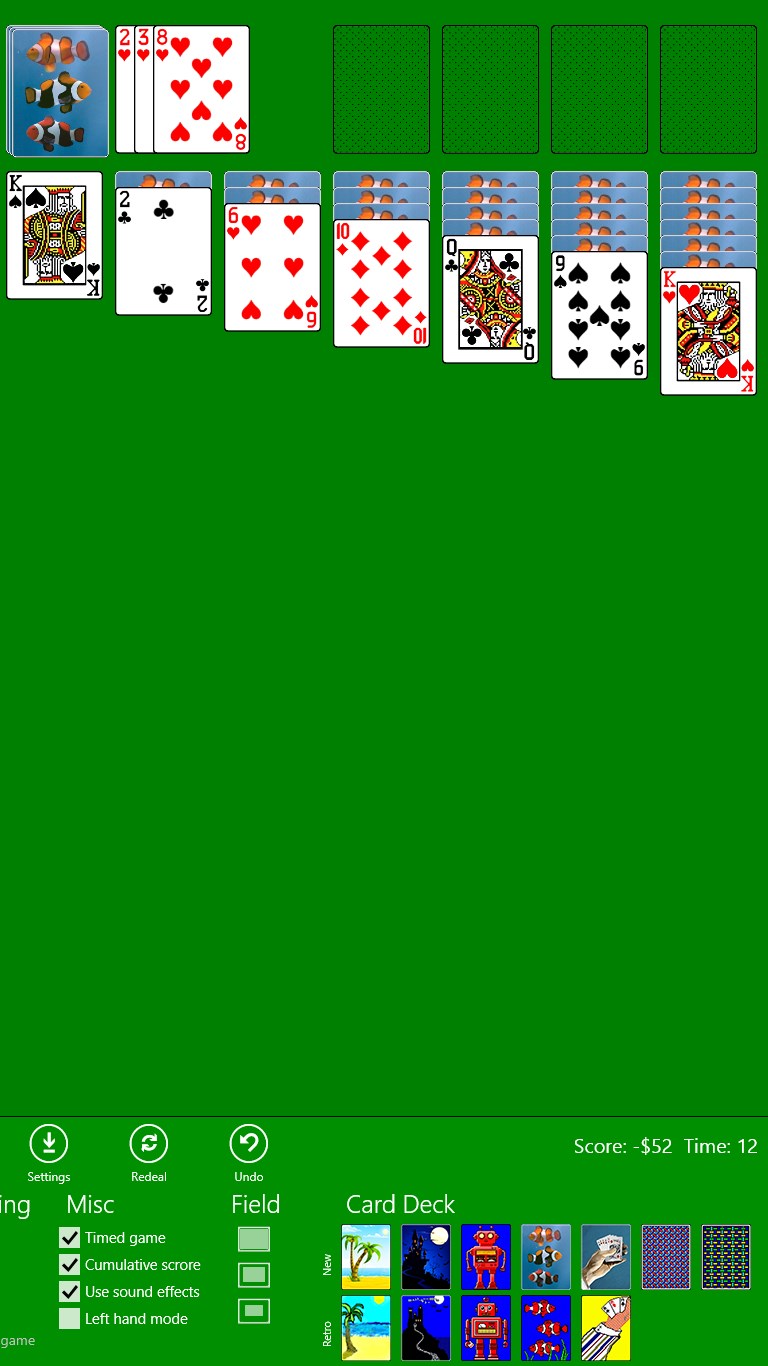Disable the Timed game option

coord(69,1238)
